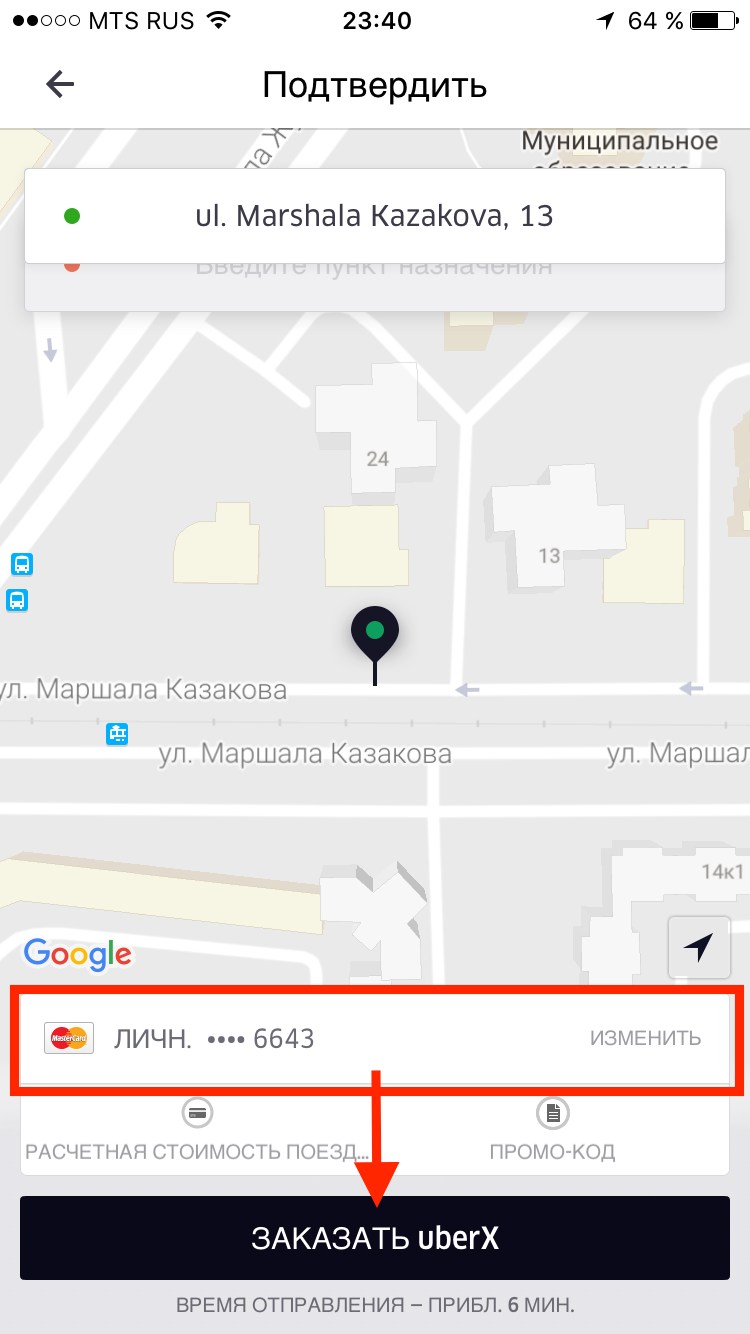Screen dimensions: 750x1334
Task: Edit pickup address ul. Marshala Kazakova, 13
Action: [375, 216]
